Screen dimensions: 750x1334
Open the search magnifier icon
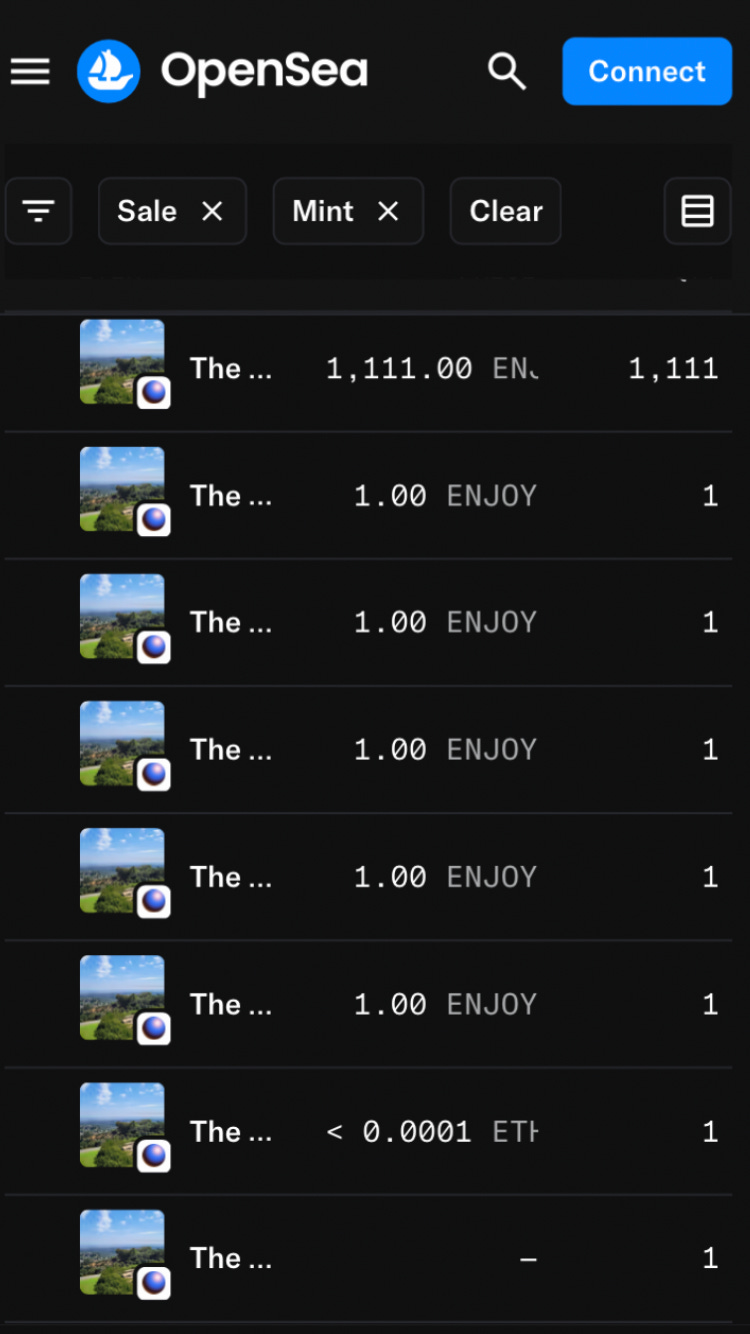pos(506,71)
